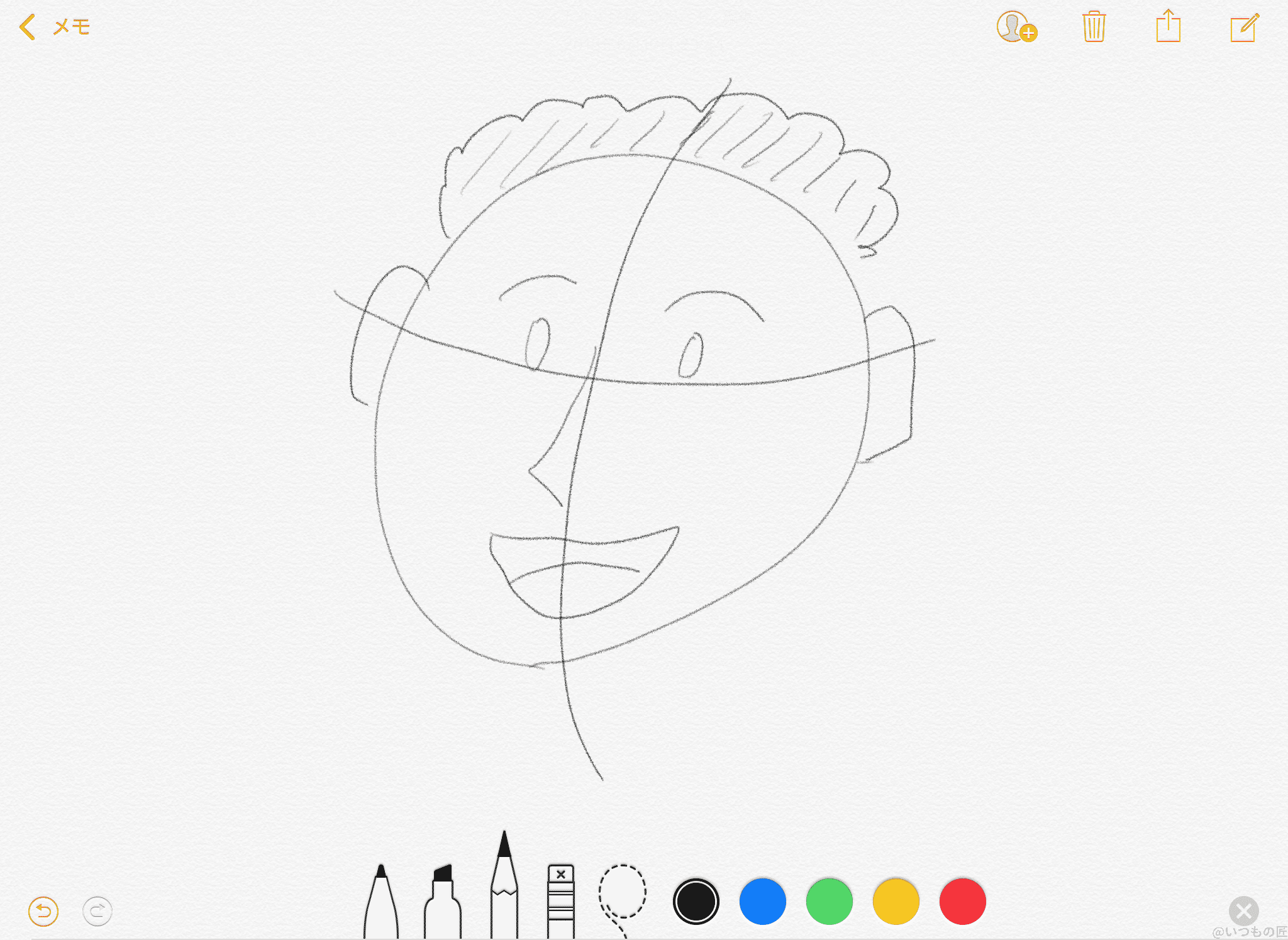Select the eraser tool
1288x940 pixels.
(560, 900)
